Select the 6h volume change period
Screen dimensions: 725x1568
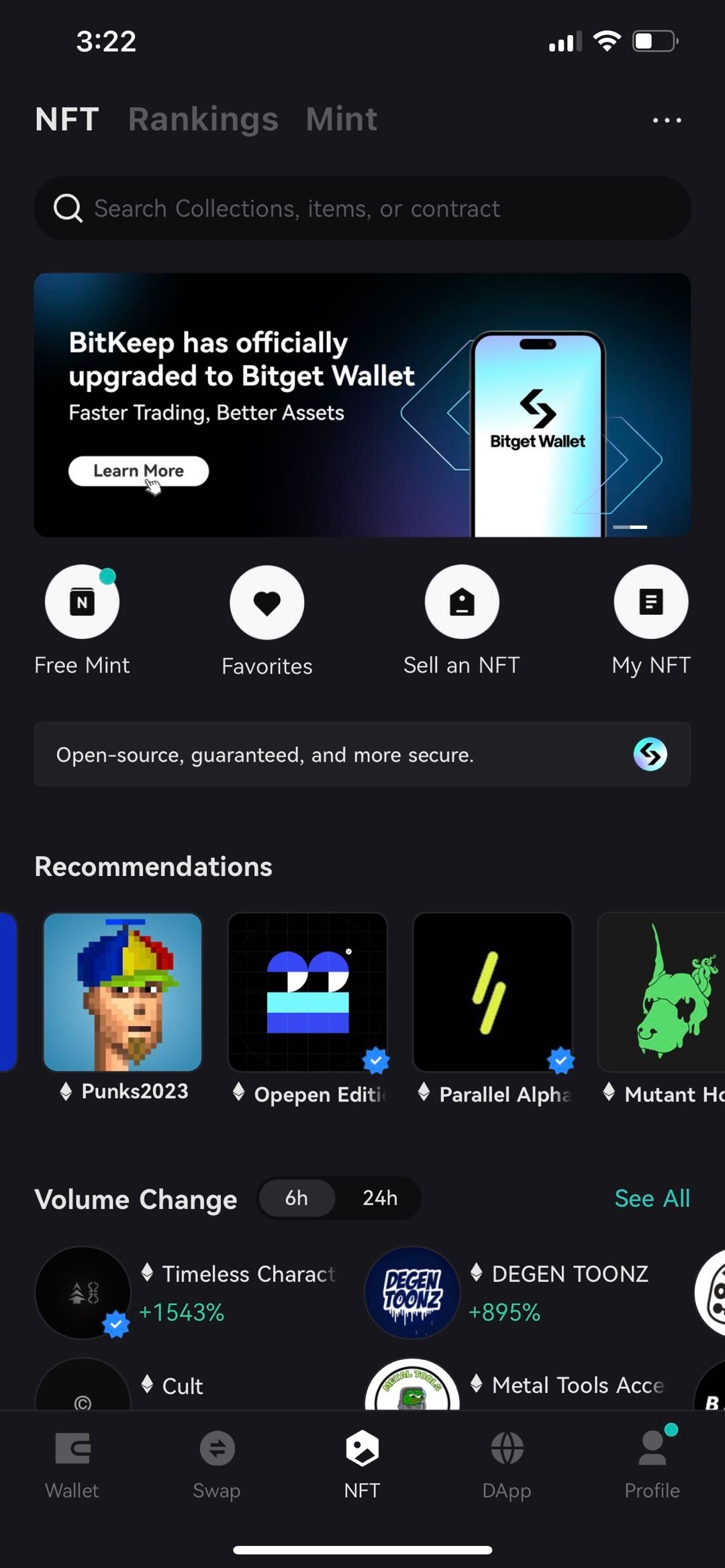(296, 1198)
